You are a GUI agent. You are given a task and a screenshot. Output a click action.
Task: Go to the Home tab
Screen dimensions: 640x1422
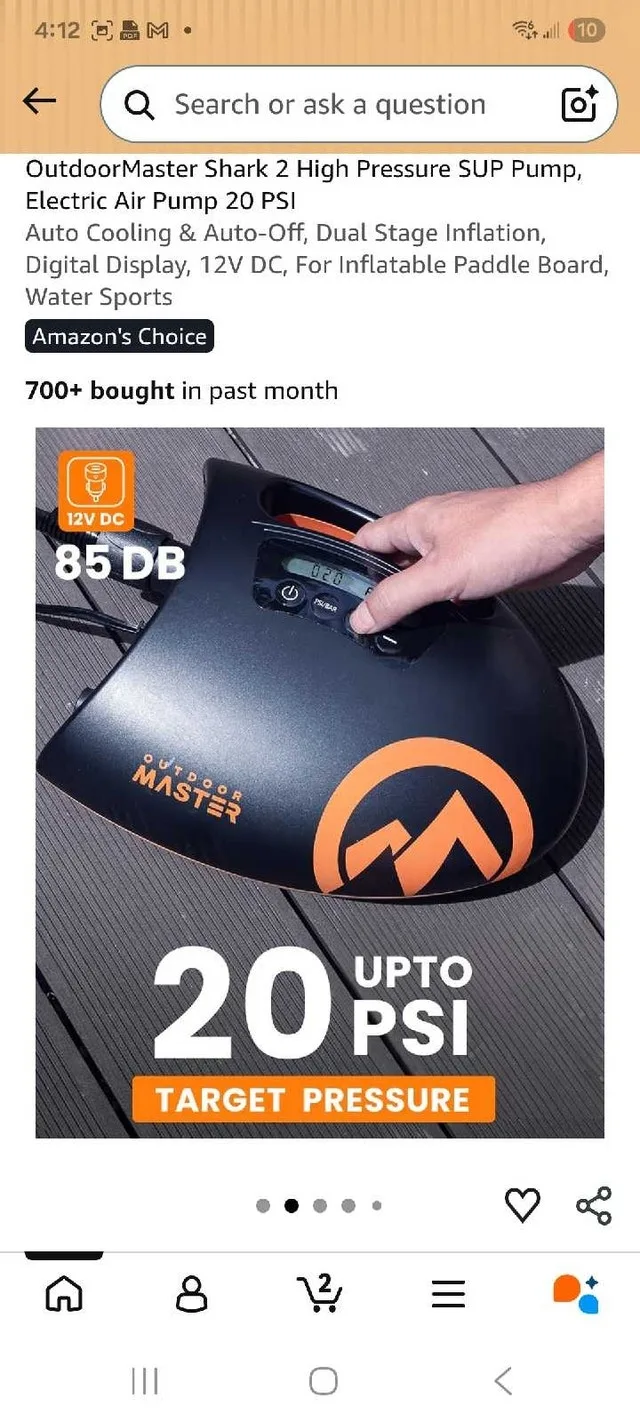(x=64, y=1294)
